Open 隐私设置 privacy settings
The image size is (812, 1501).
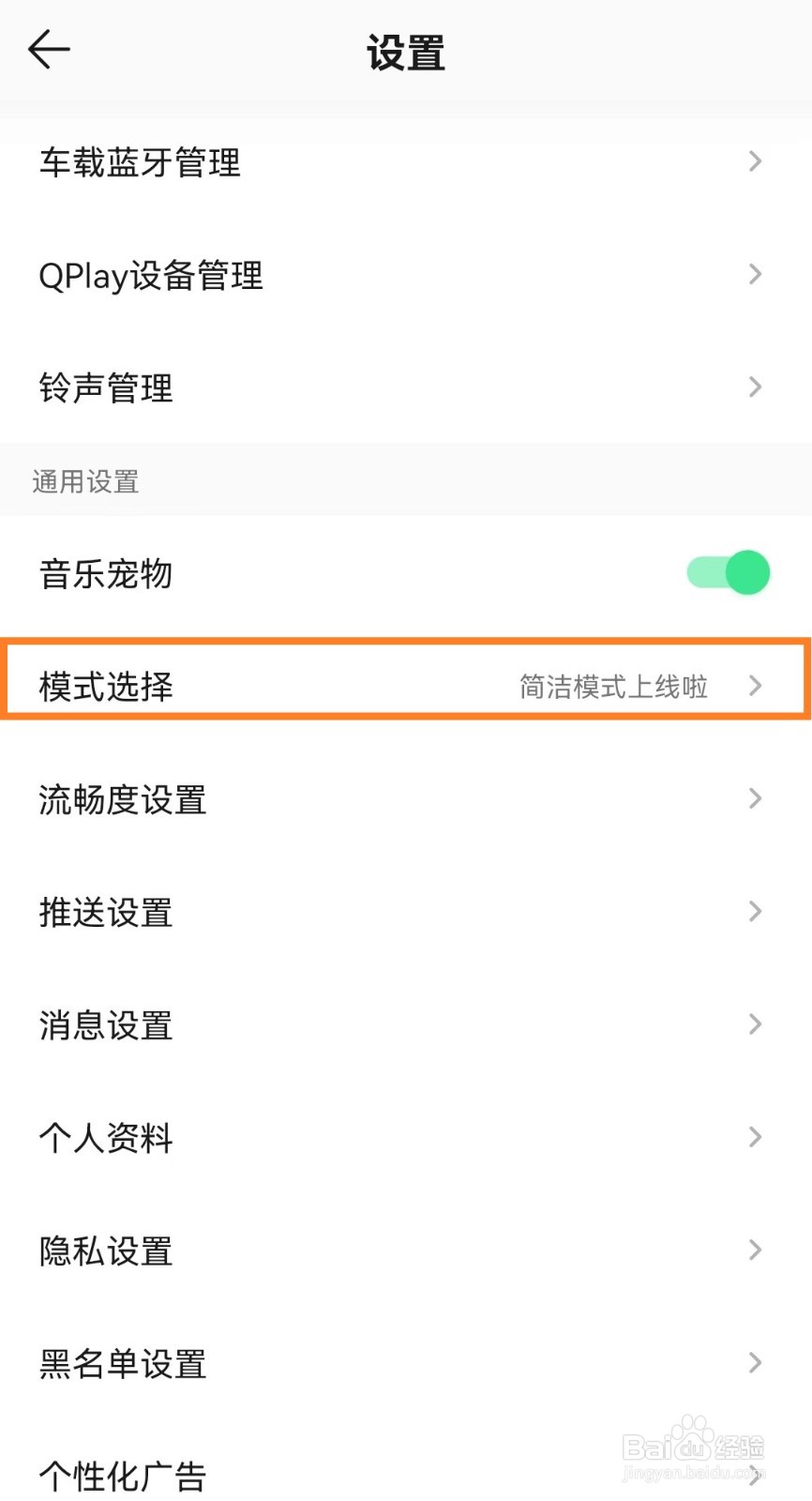pyautogui.click(x=105, y=1251)
